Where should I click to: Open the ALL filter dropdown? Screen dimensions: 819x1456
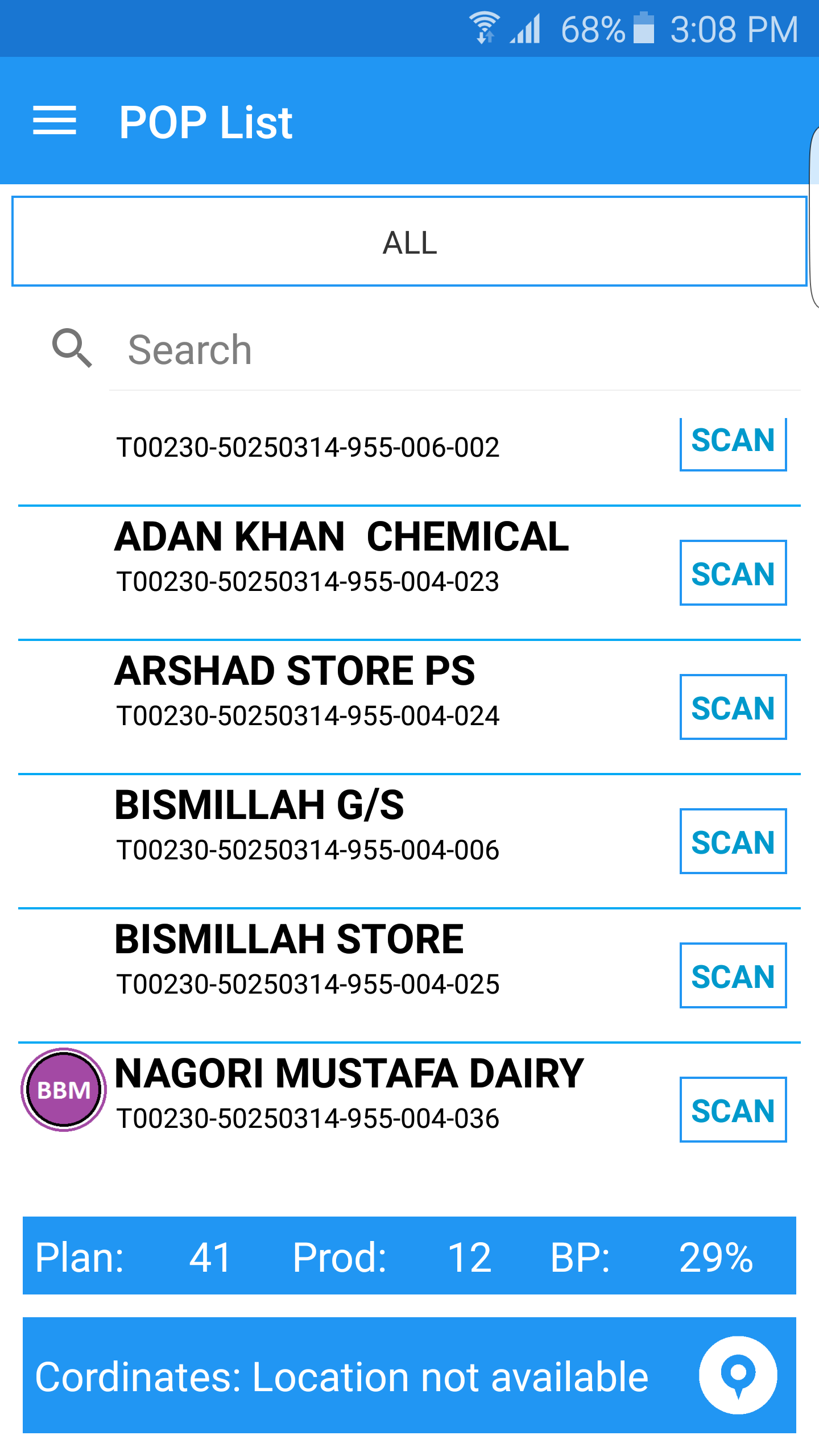pos(409,242)
